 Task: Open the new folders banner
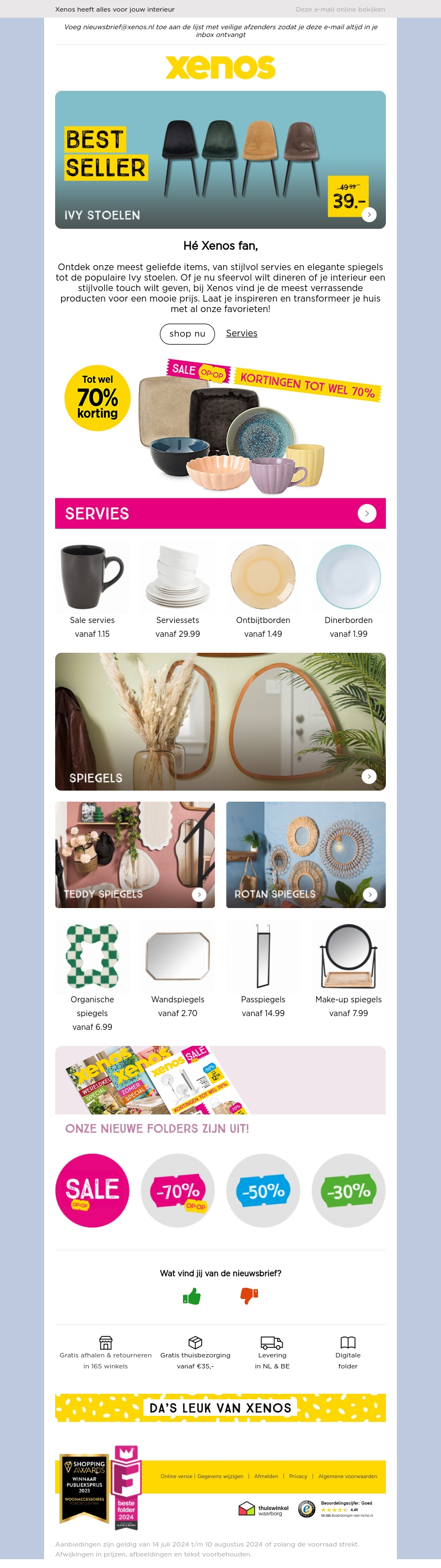[x=220, y=1089]
